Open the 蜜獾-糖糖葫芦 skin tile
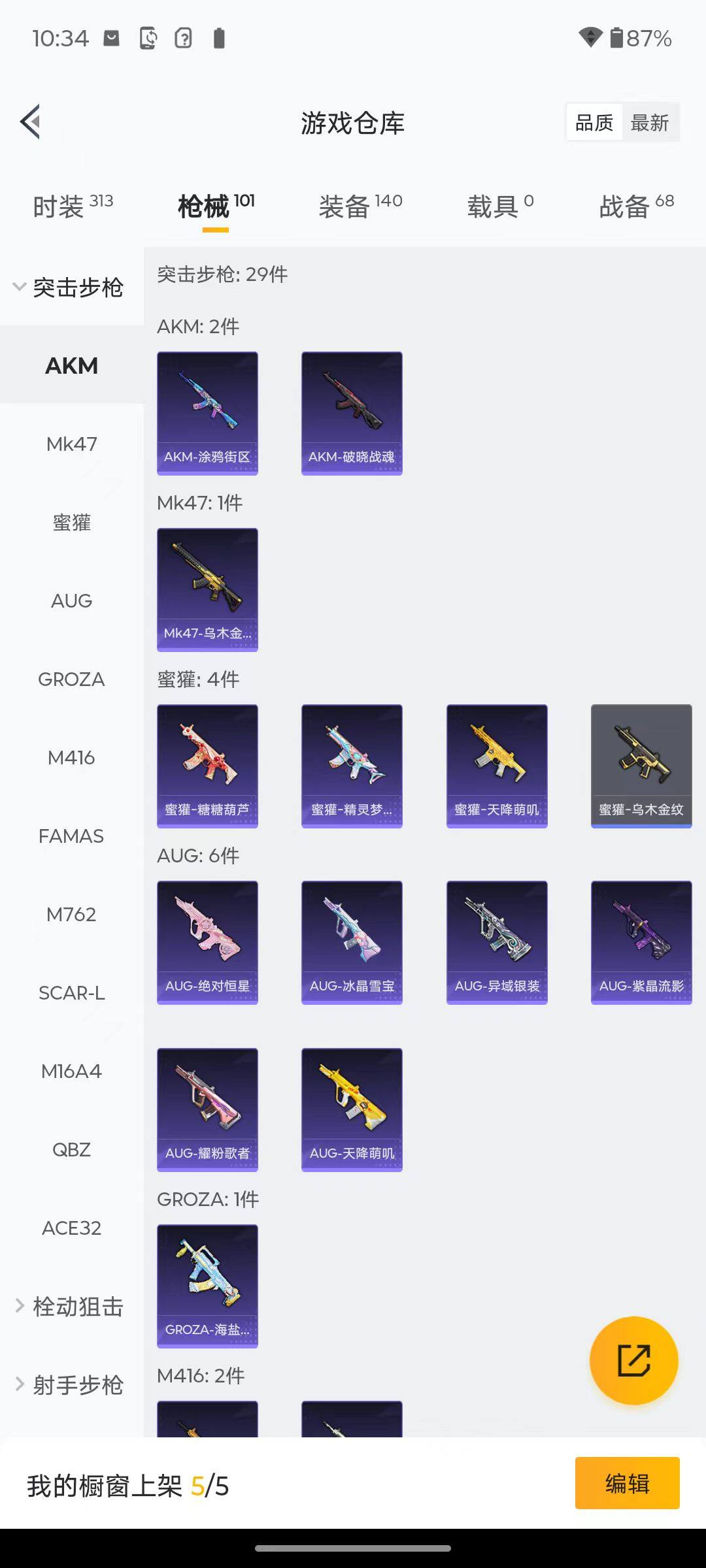Viewport: 706px width, 1568px height. click(207, 766)
